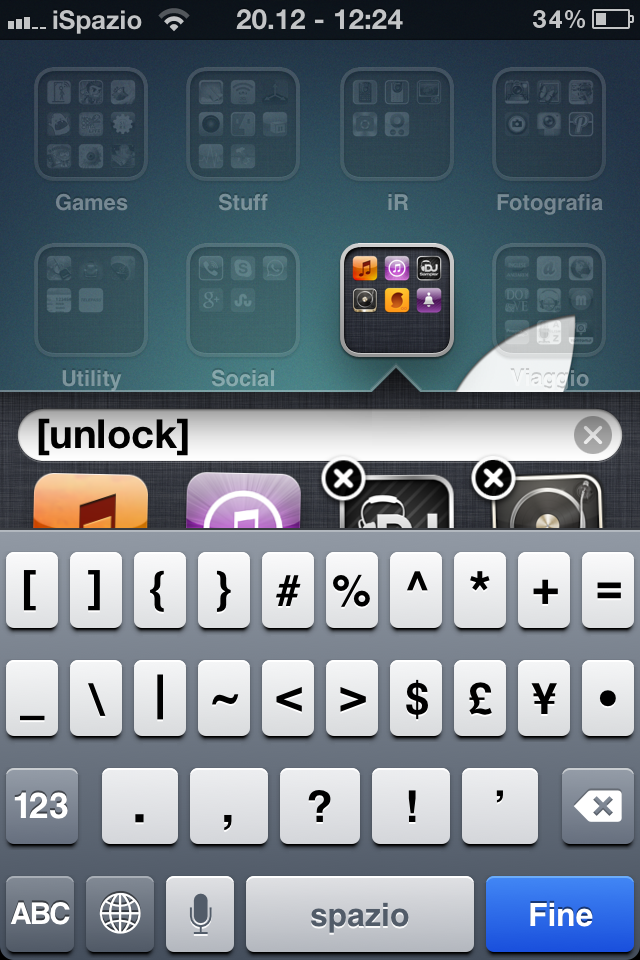
Task: Clear the folder name text field
Action: tap(593, 435)
